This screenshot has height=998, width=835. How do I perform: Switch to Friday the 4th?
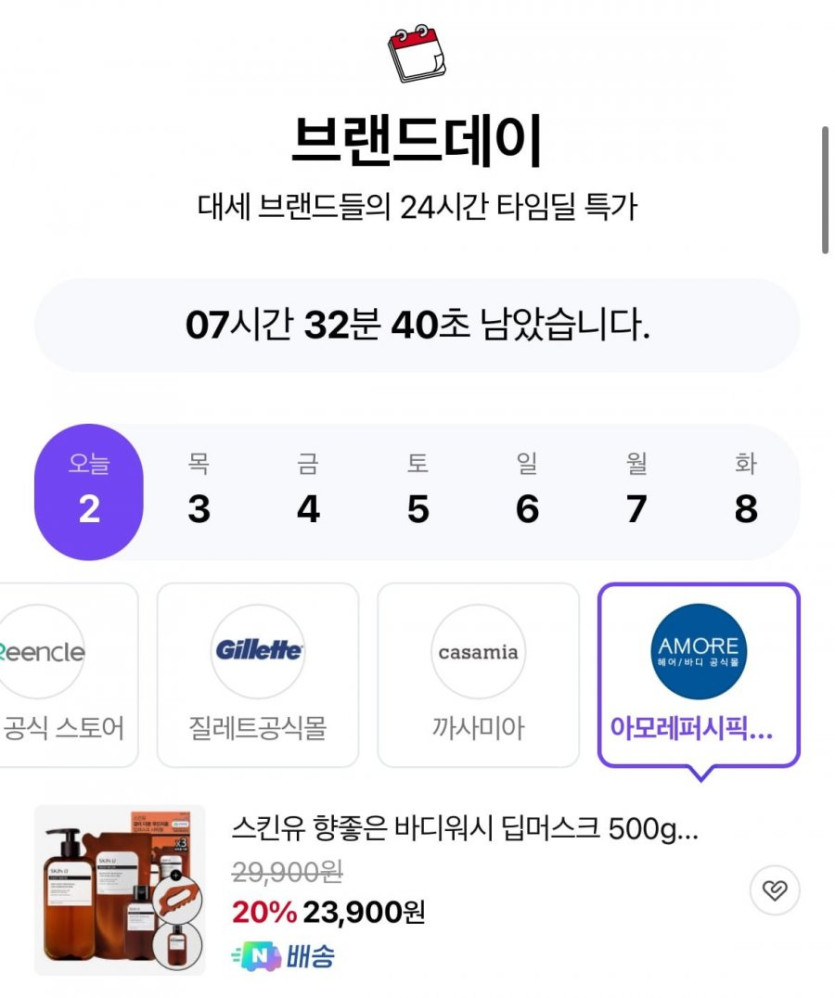coord(308,491)
